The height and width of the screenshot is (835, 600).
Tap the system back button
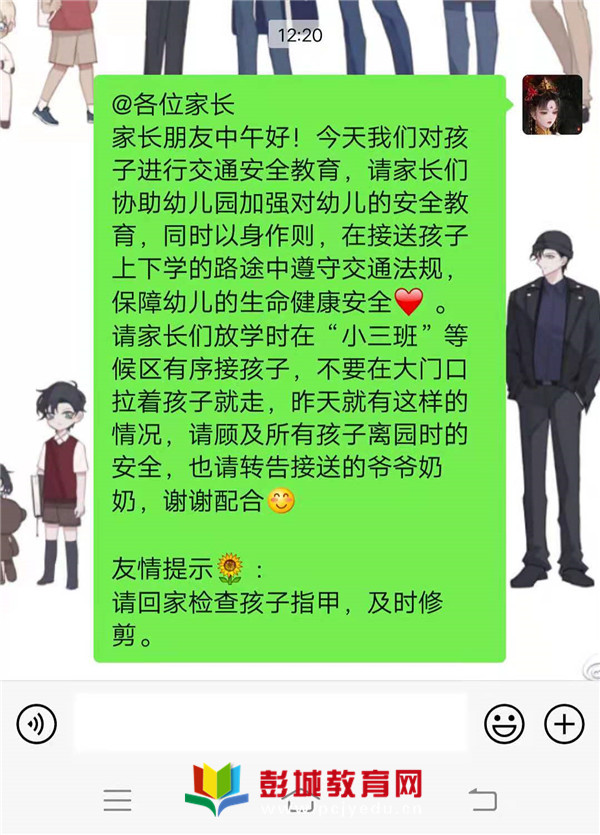click(483, 799)
